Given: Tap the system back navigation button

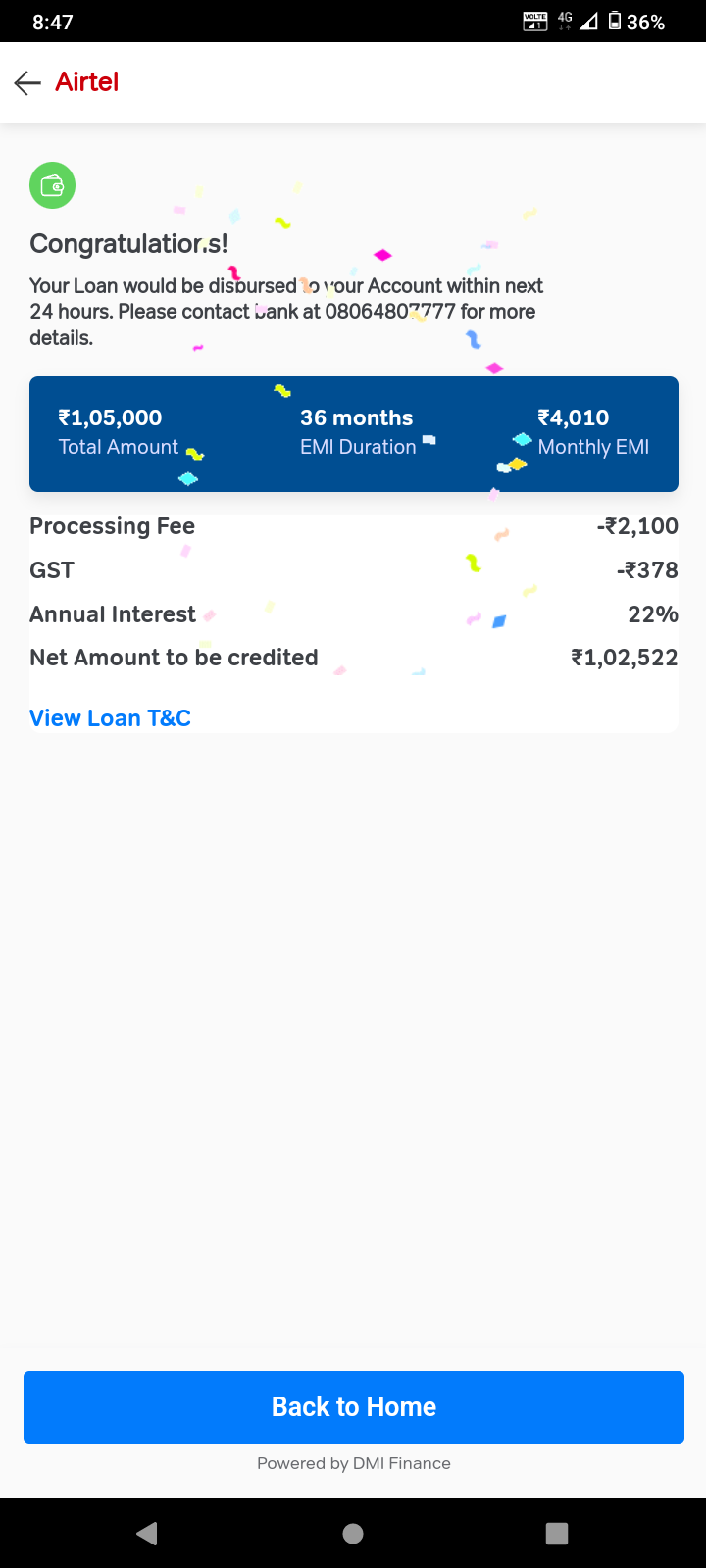Looking at the screenshot, I should coord(147,1534).
